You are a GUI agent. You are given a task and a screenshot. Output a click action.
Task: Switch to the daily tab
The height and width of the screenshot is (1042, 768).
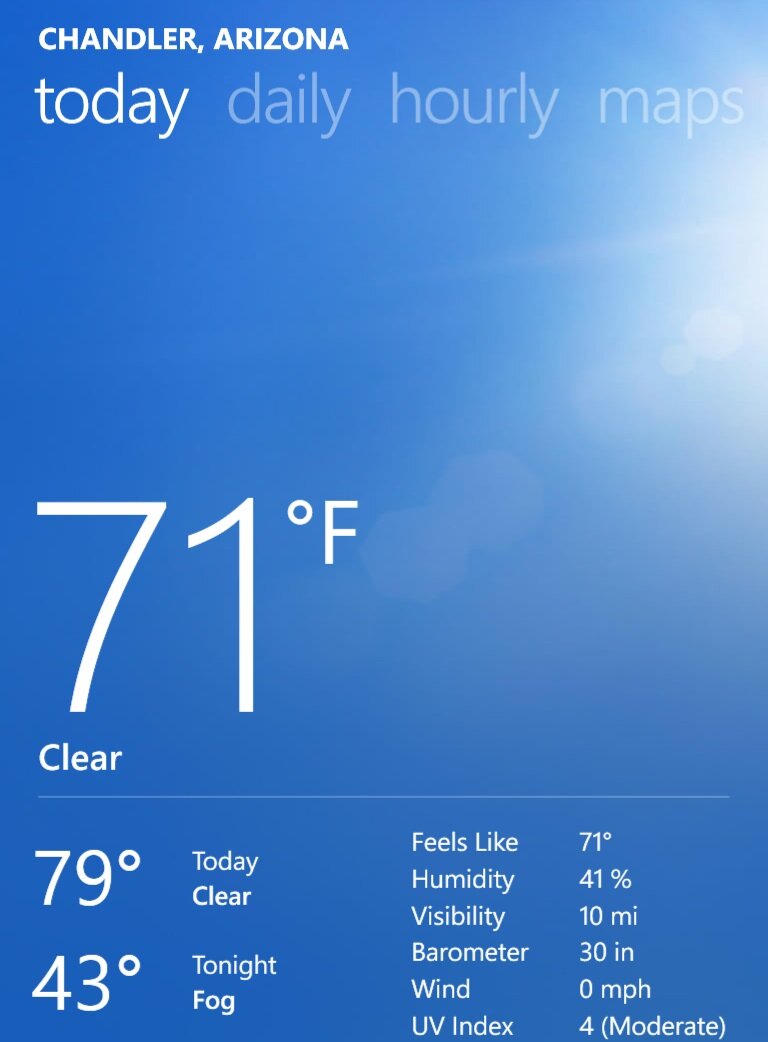(289, 103)
